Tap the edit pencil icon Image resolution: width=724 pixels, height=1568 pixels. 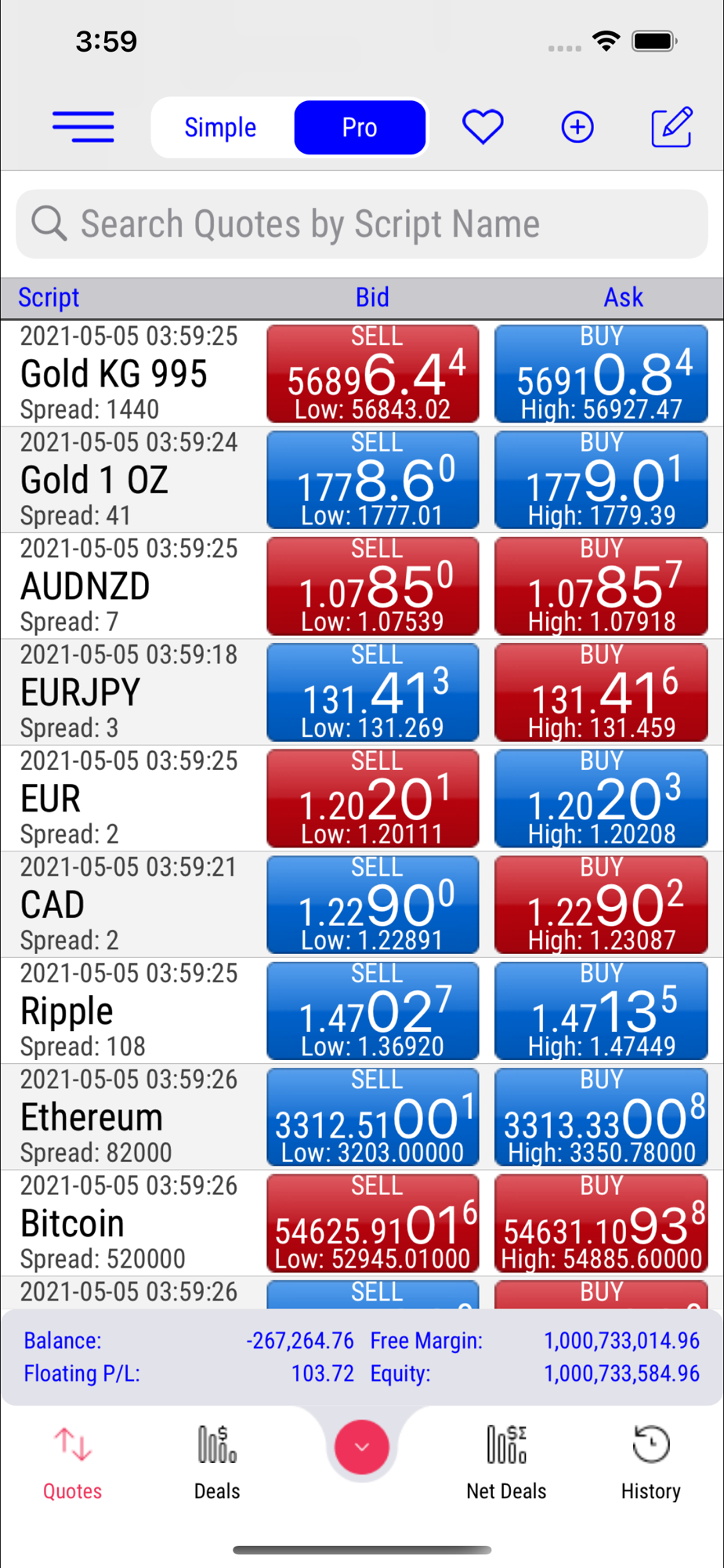tap(672, 127)
